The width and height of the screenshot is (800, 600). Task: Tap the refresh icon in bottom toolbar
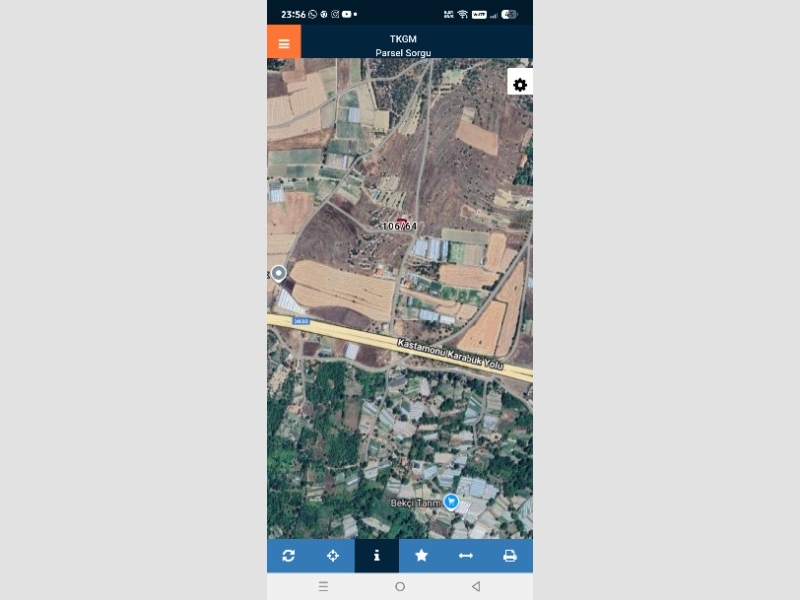(x=289, y=556)
